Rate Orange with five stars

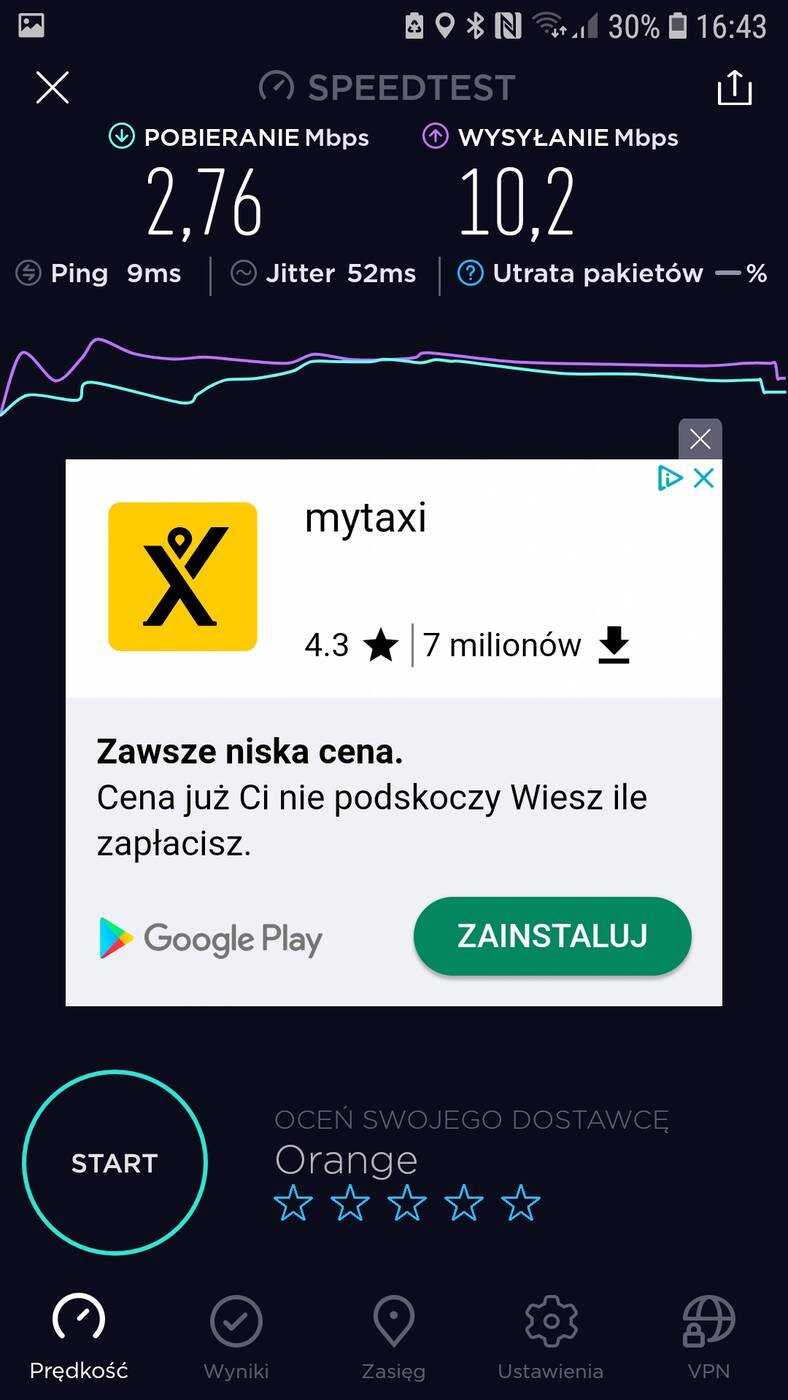tap(521, 1203)
